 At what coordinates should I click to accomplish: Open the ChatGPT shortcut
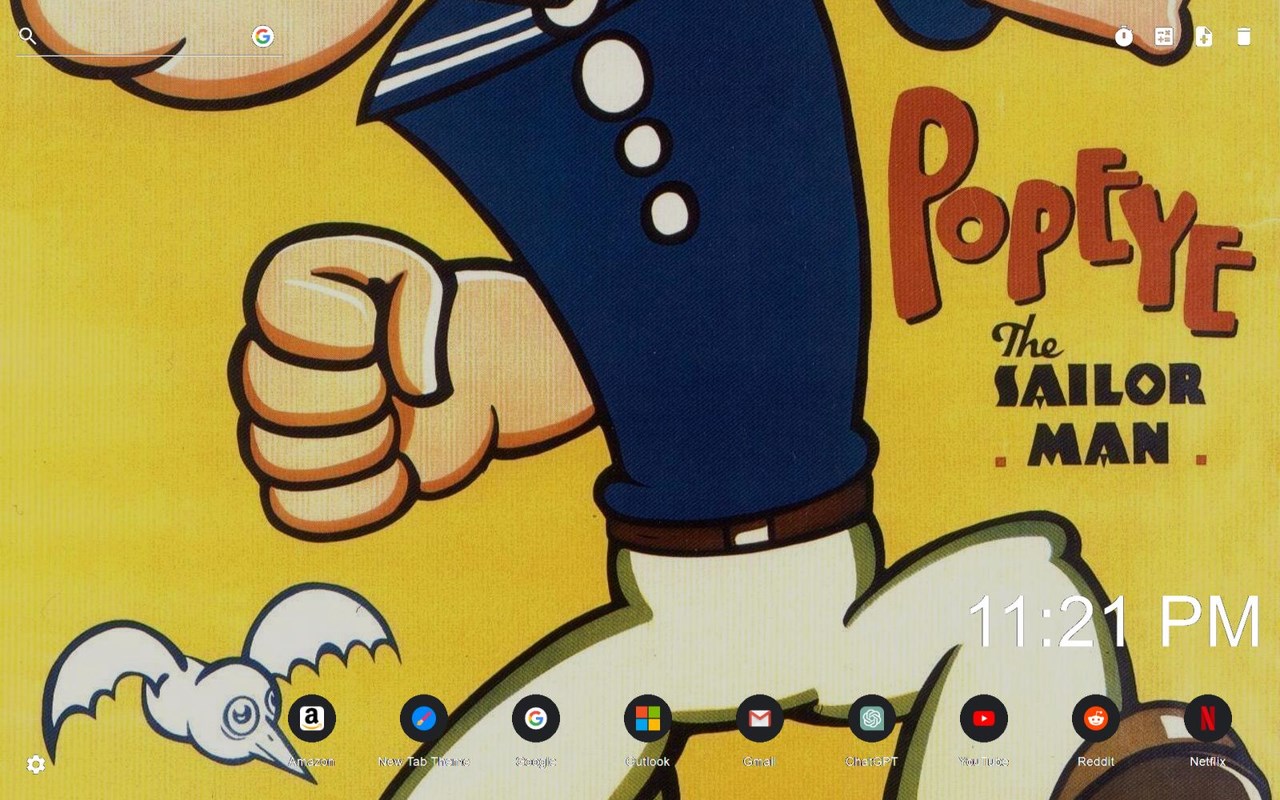pos(872,719)
